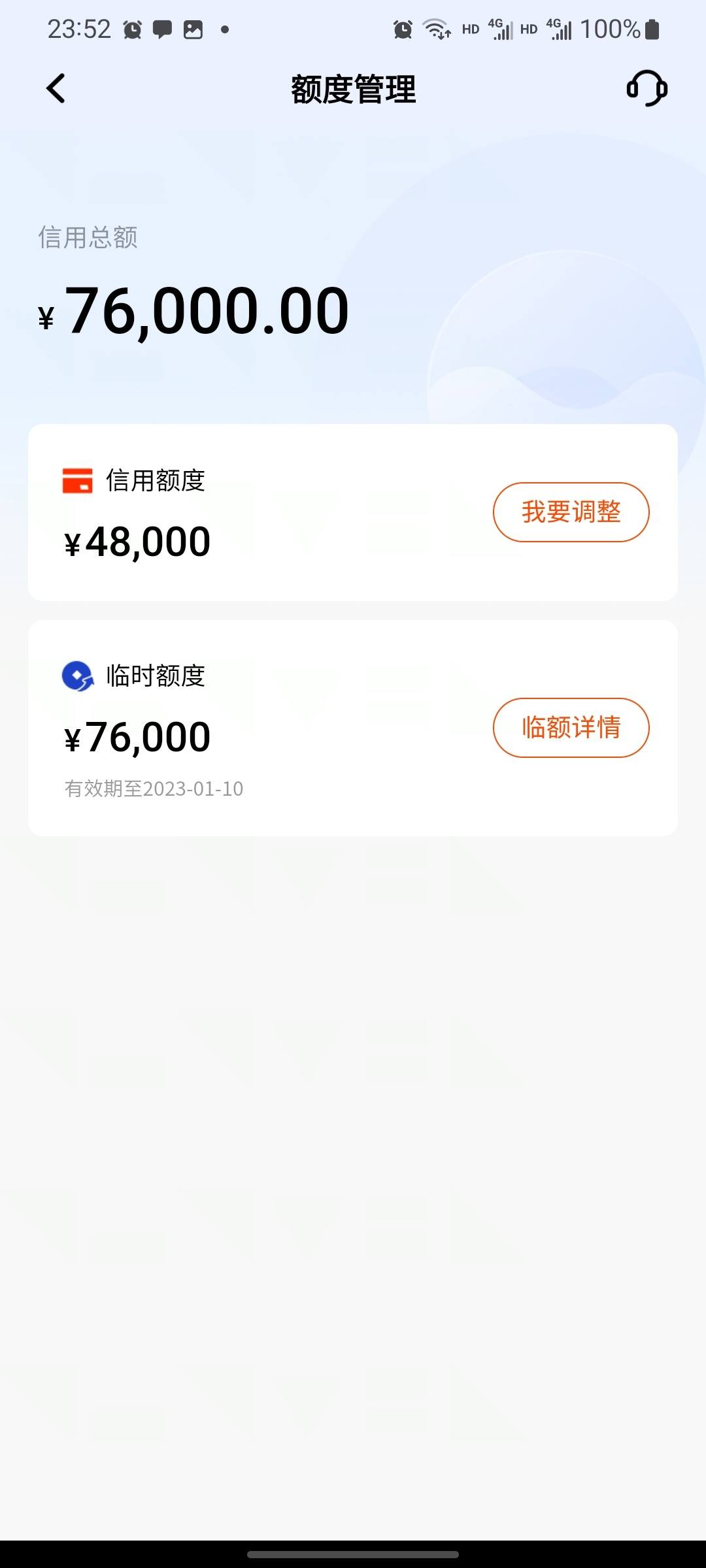The height and width of the screenshot is (1568, 706).
Task: Open customer service headset icon
Action: click(647, 88)
